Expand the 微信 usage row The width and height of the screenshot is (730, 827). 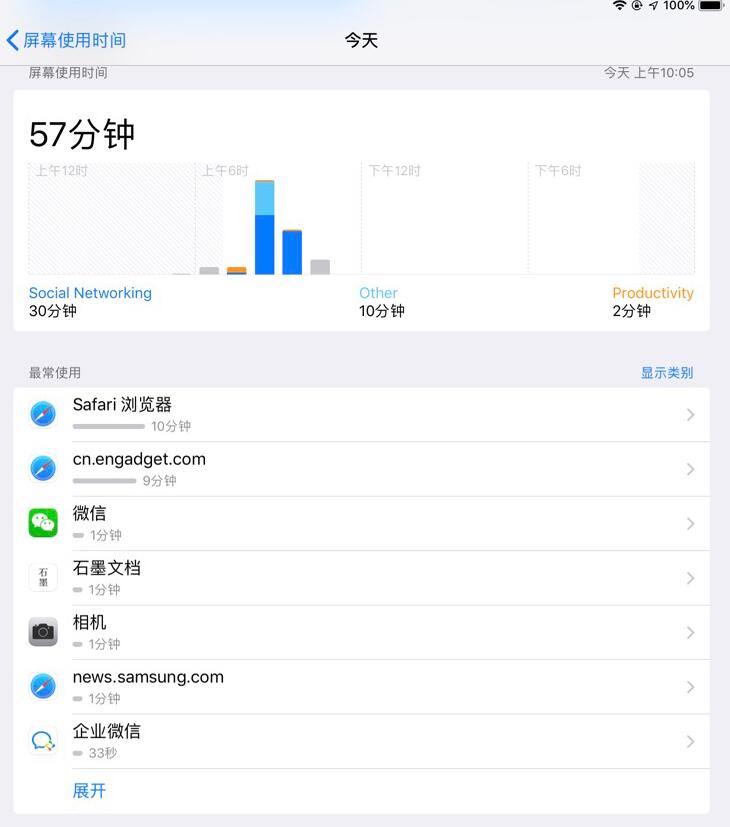pyautogui.click(x=690, y=522)
